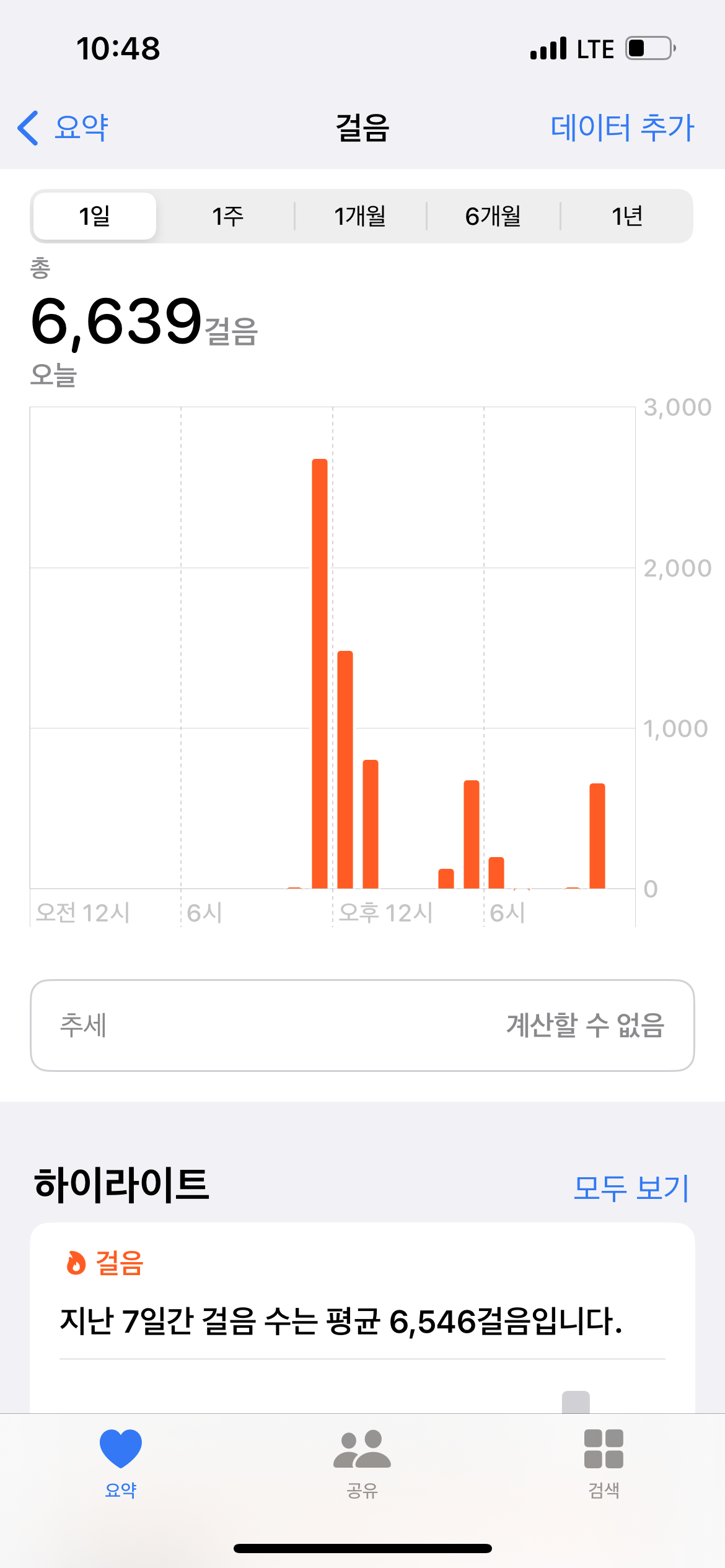Tap 데이터 추가 to add data
Viewport: 725px width, 1568px height.
pyautogui.click(x=622, y=128)
